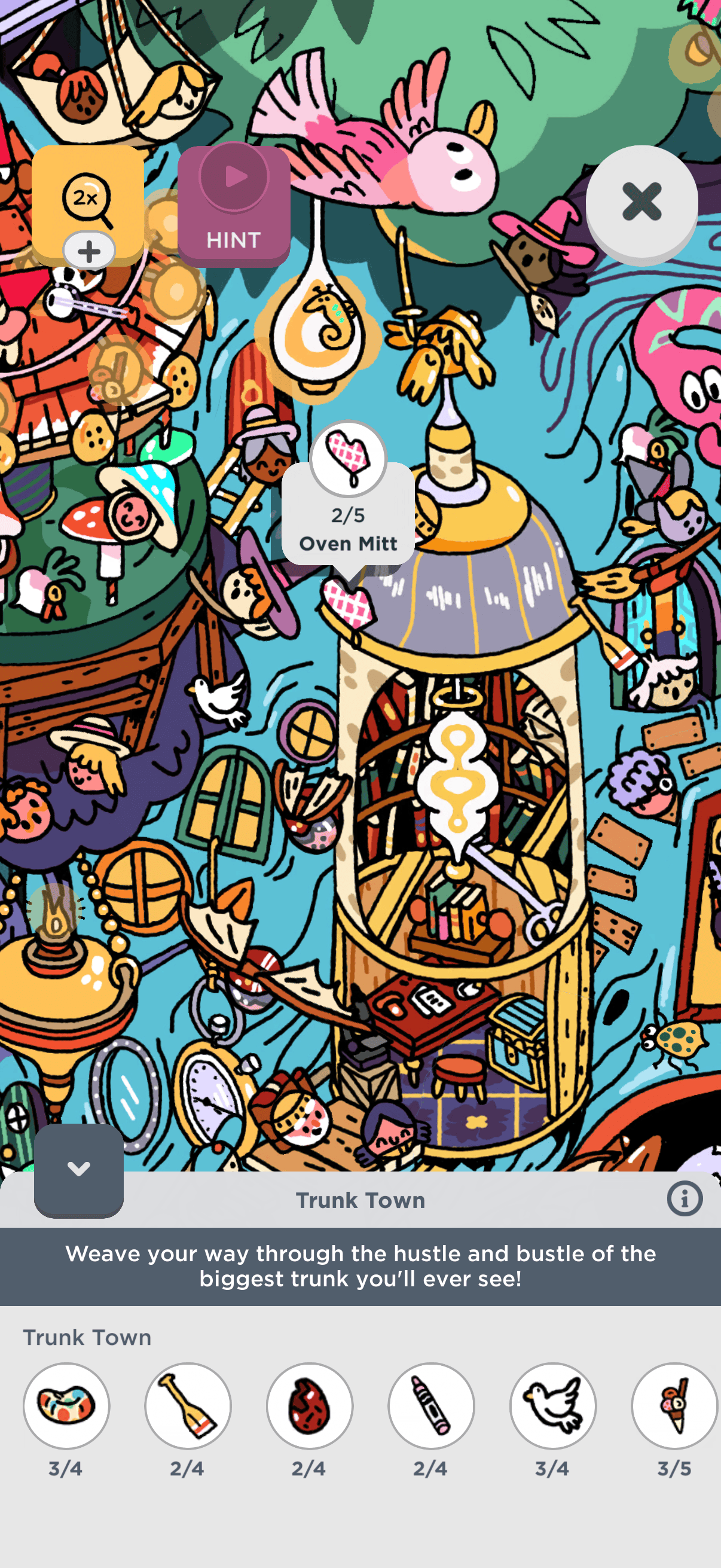Close the hidden object game view
This screenshot has width=721, height=1568.
click(641, 203)
